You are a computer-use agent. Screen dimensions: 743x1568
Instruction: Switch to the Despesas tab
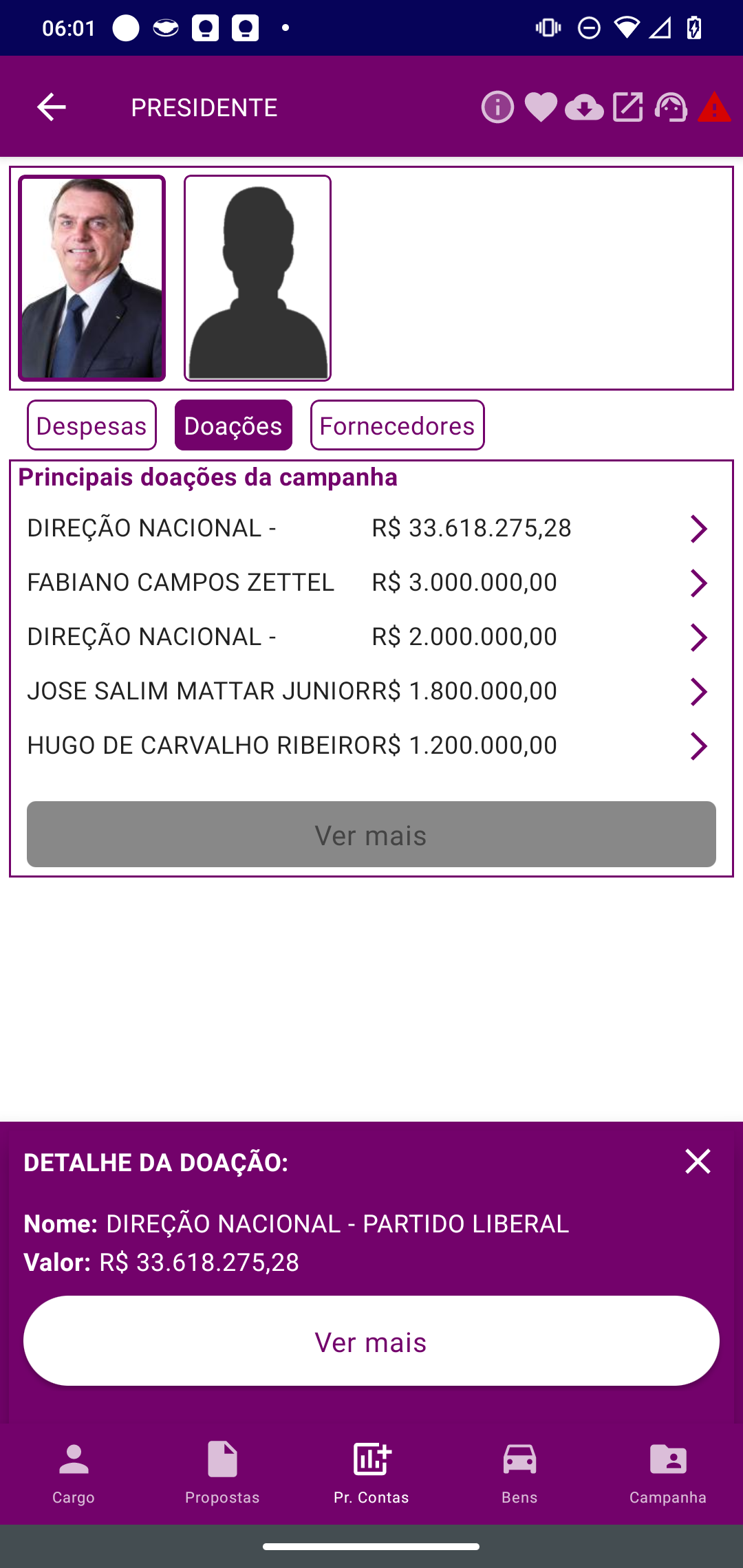tap(91, 425)
